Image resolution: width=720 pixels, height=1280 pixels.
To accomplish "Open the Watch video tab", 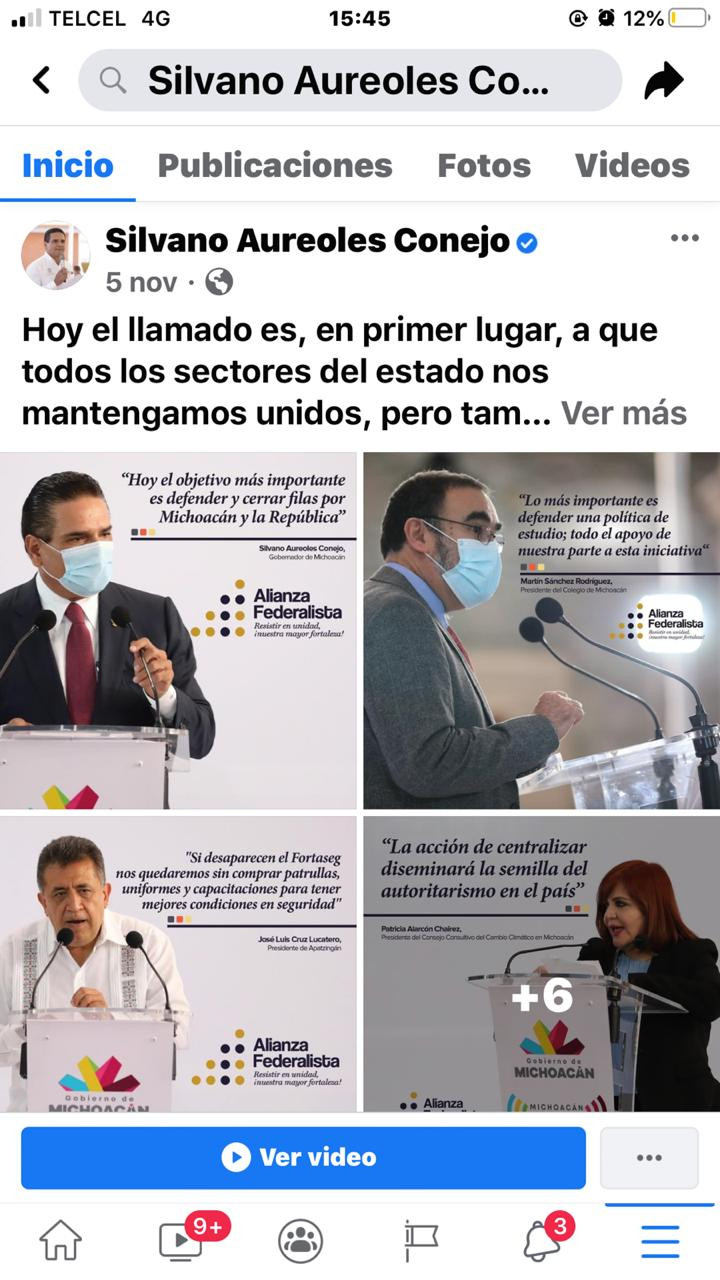I will [x=182, y=1241].
